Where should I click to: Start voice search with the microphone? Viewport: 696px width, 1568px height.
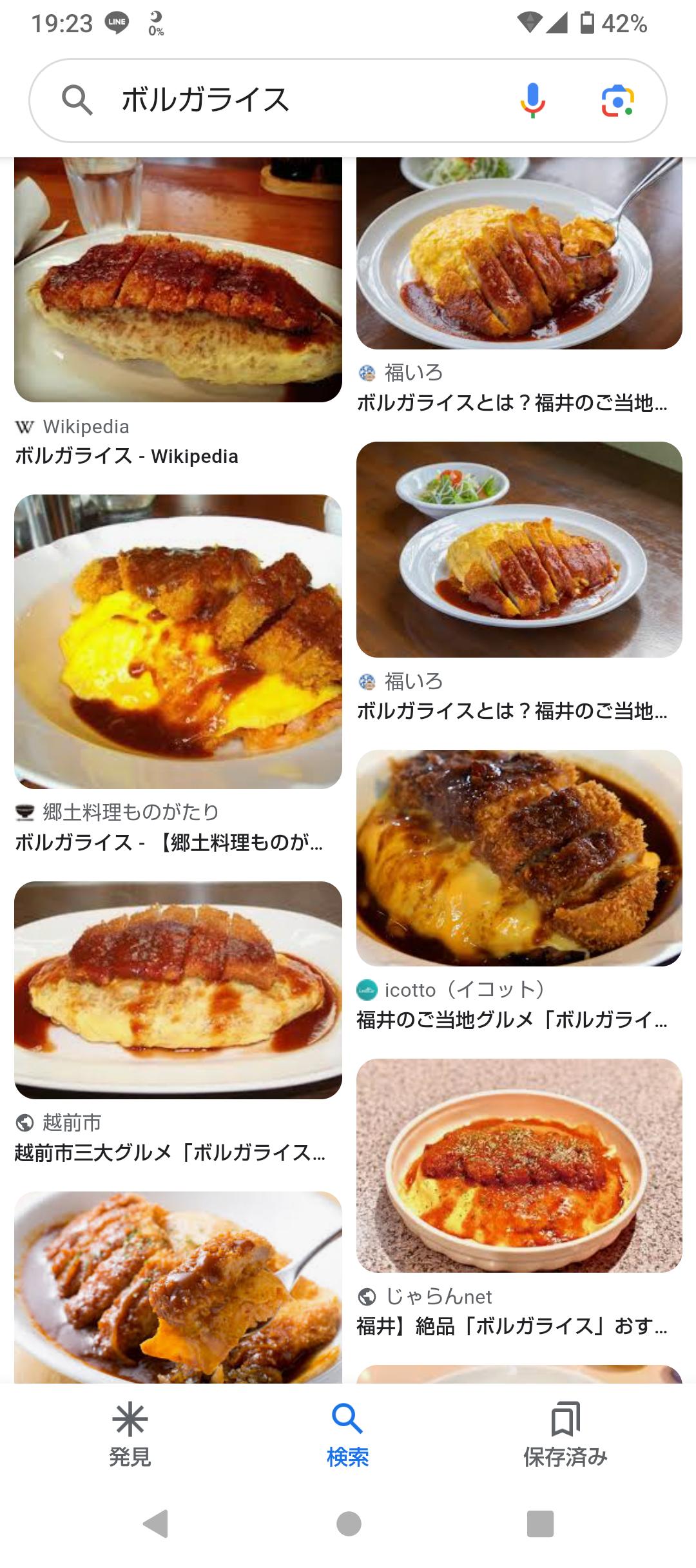[532, 101]
